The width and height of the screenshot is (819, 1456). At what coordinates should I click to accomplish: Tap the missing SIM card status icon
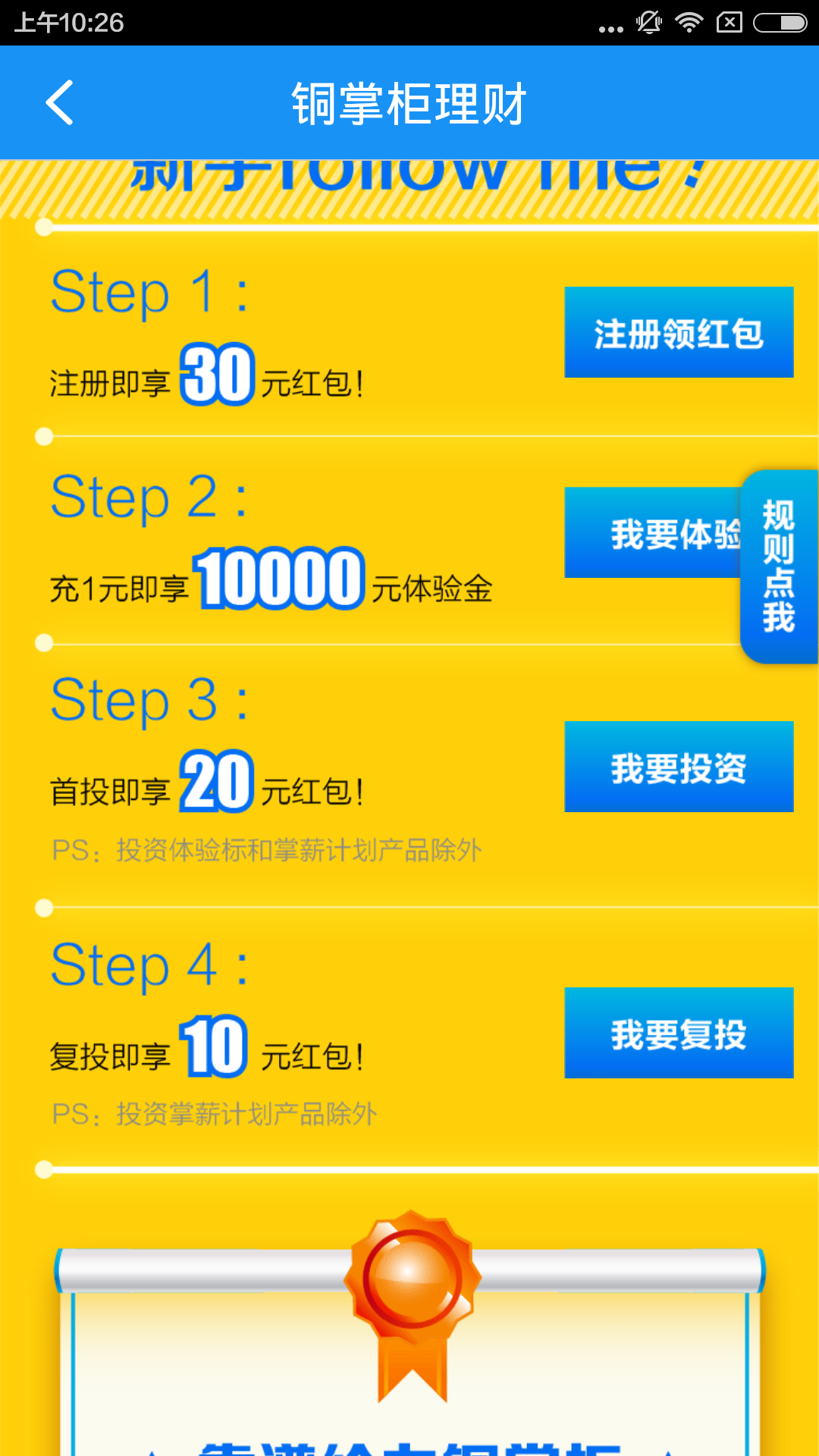coord(730,23)
